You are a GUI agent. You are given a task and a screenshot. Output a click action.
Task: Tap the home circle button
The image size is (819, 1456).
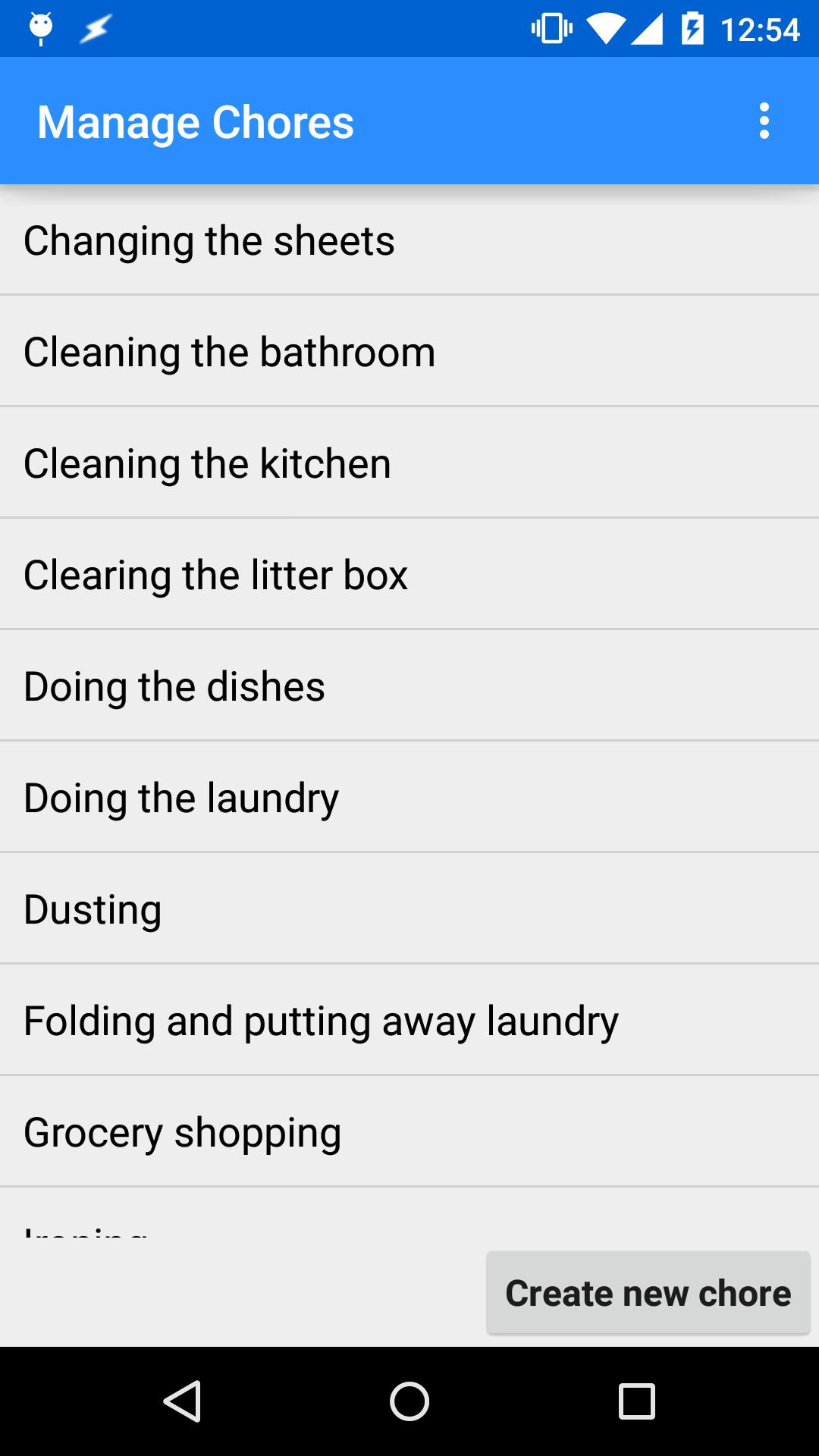click(x=409, y=1401)
